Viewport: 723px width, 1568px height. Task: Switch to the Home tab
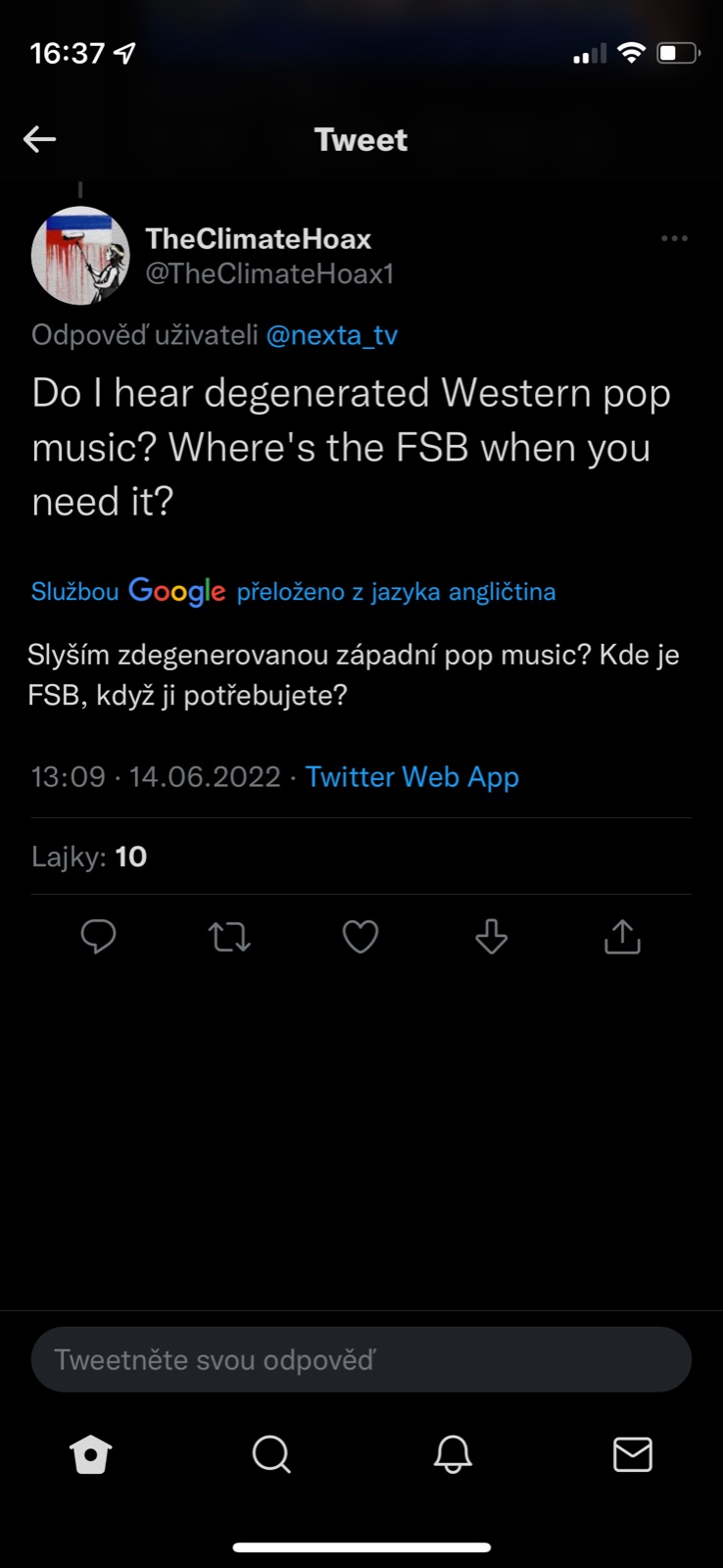click(91, 1455)
